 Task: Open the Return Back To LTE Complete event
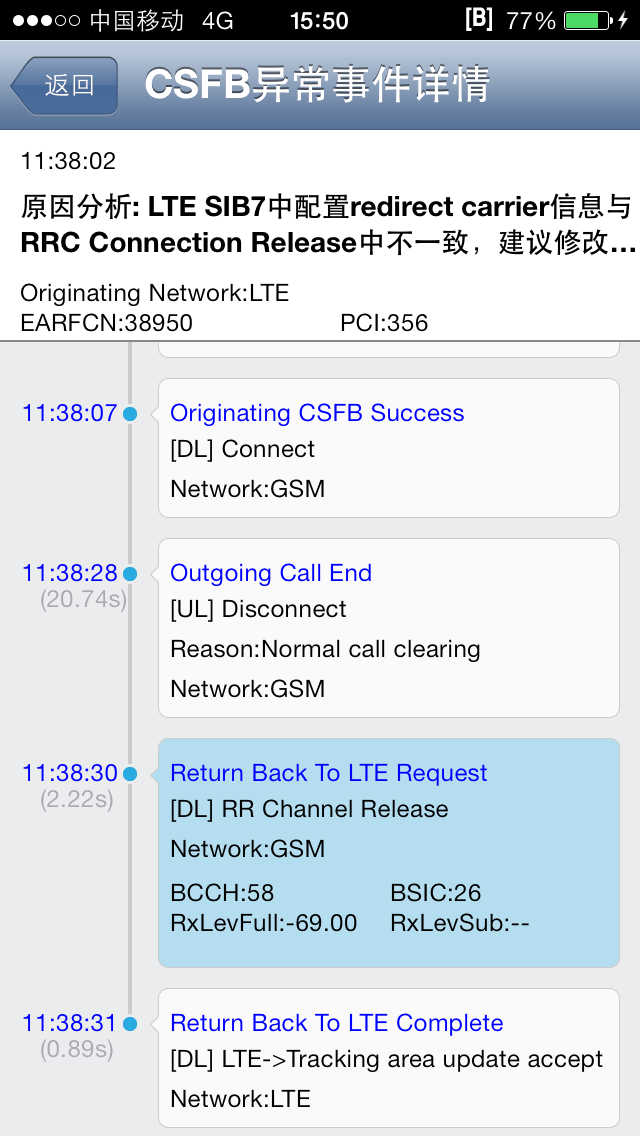pos(388,1058)
